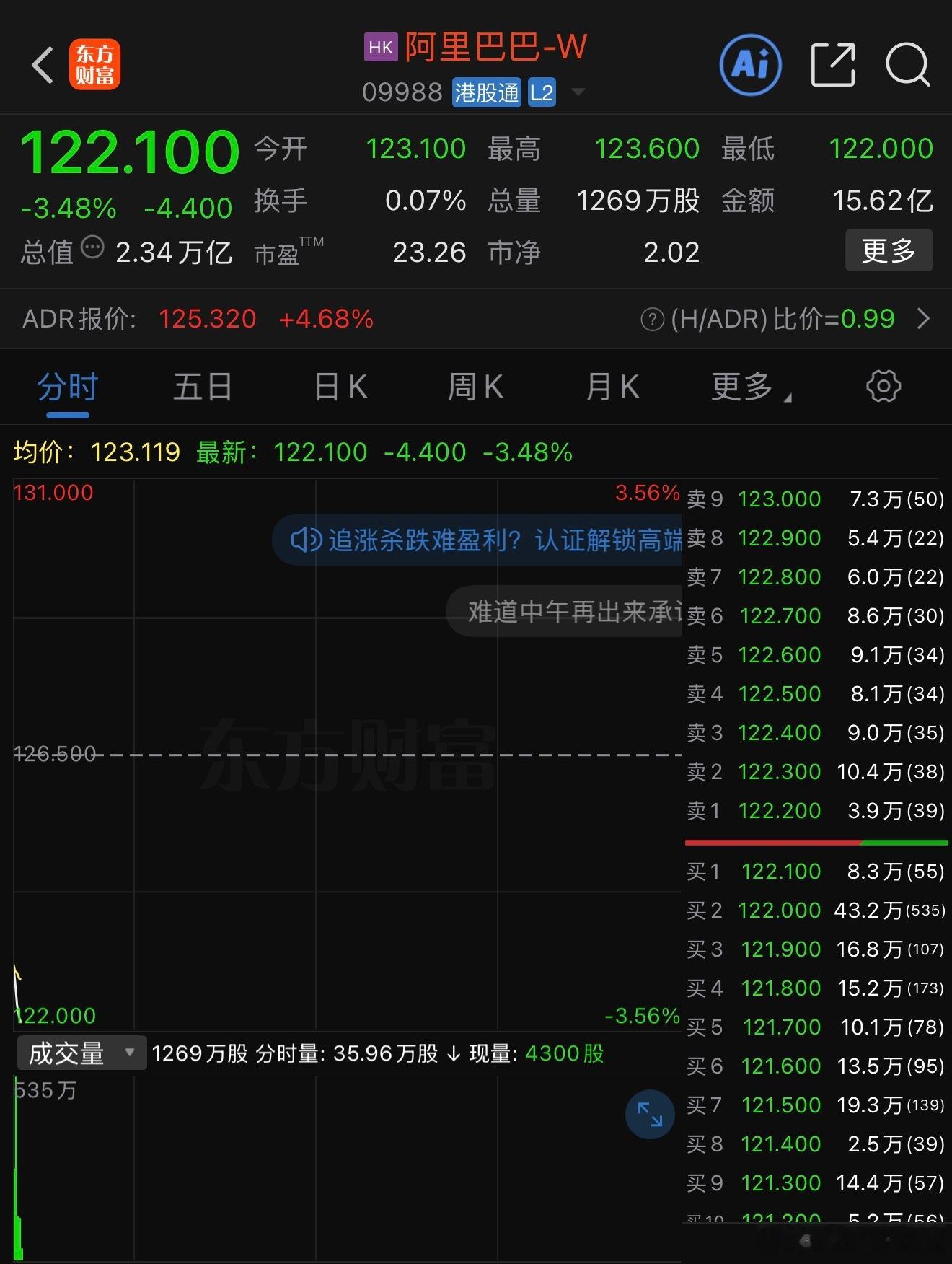This screenshot has width=952, height=1264.
Task: Open the AI assistant feature
Action: [750, 63]
